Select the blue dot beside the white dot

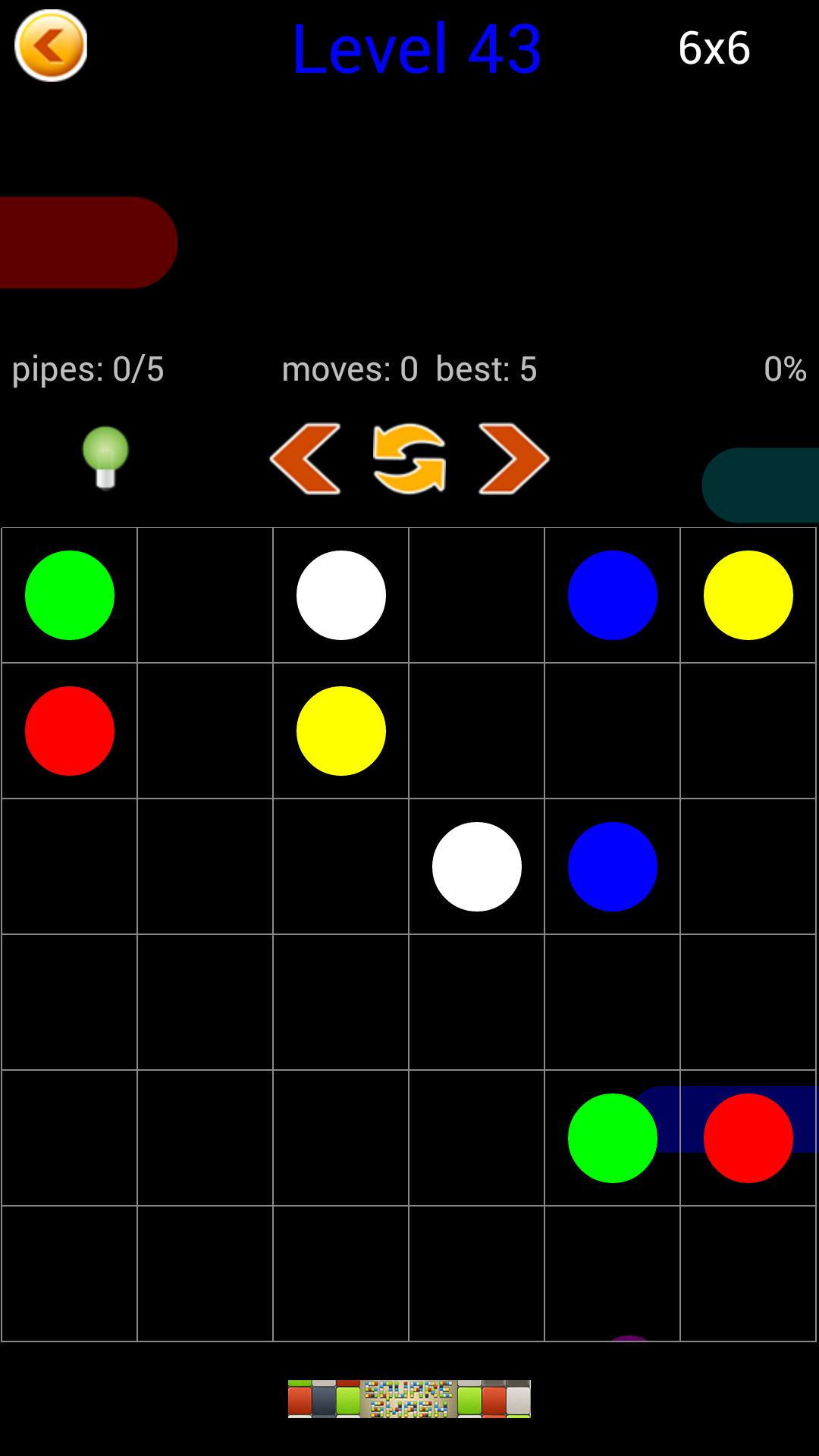click(x=612, y=867)
